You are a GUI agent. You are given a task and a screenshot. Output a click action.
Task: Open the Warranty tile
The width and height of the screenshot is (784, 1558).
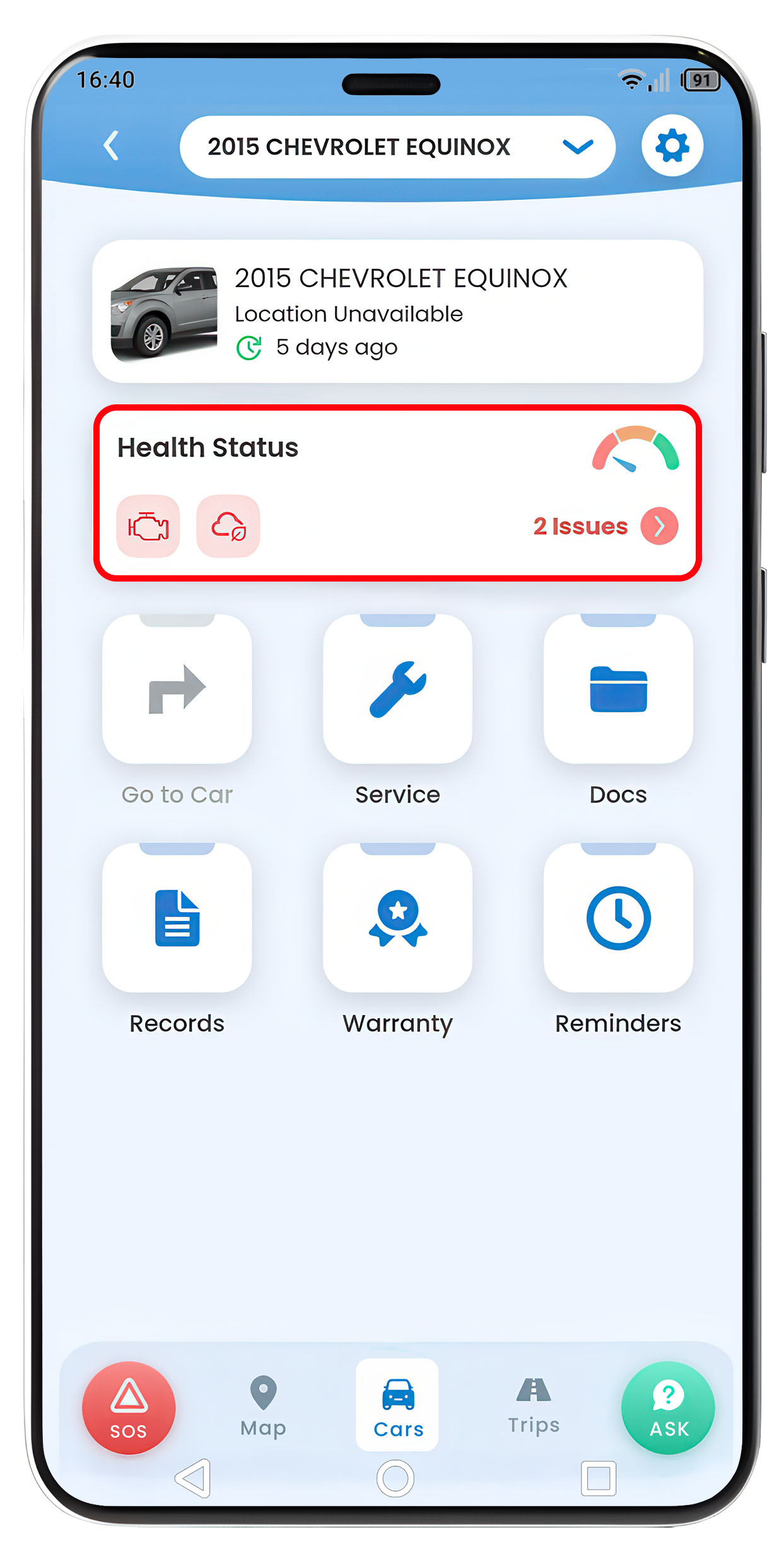(x=397, y=918)
